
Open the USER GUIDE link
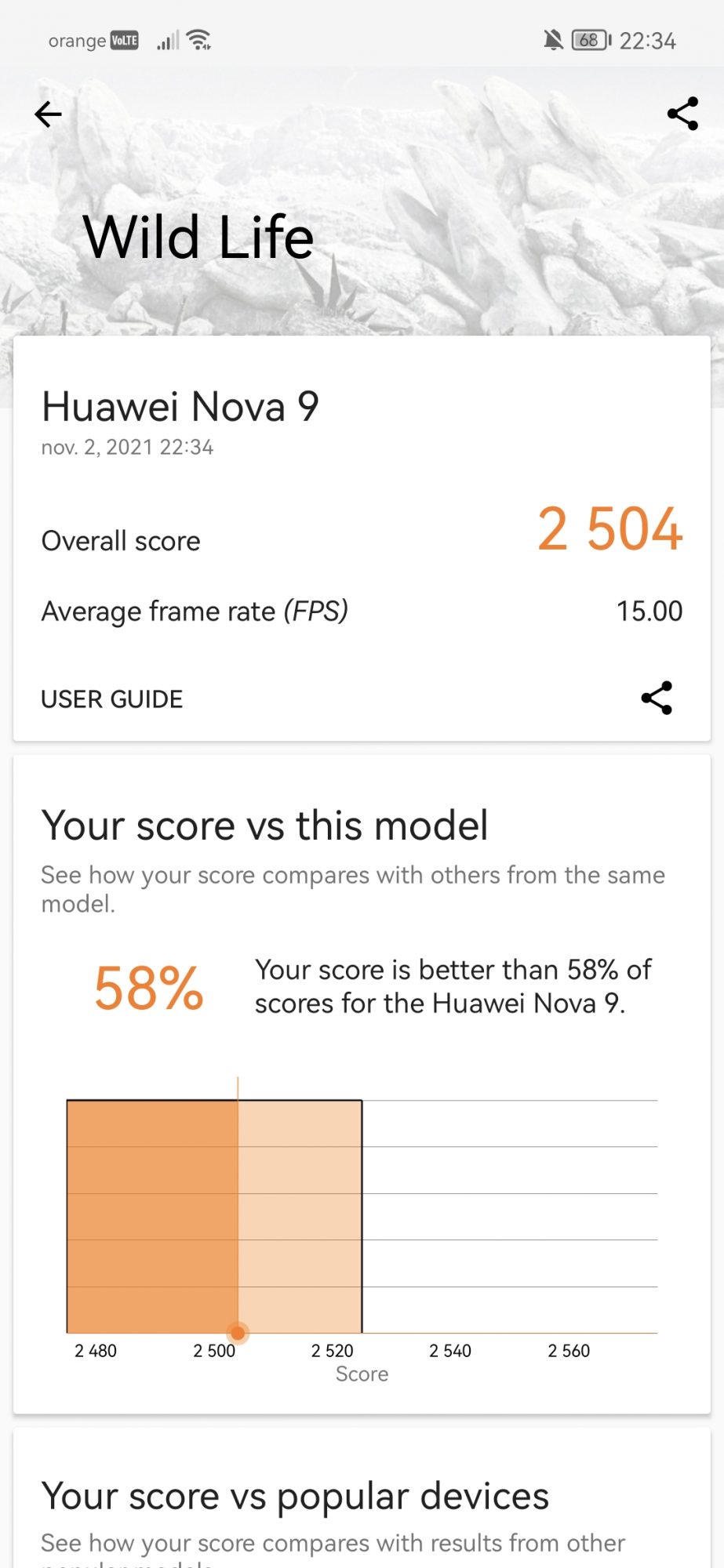(x=112, y=699)
